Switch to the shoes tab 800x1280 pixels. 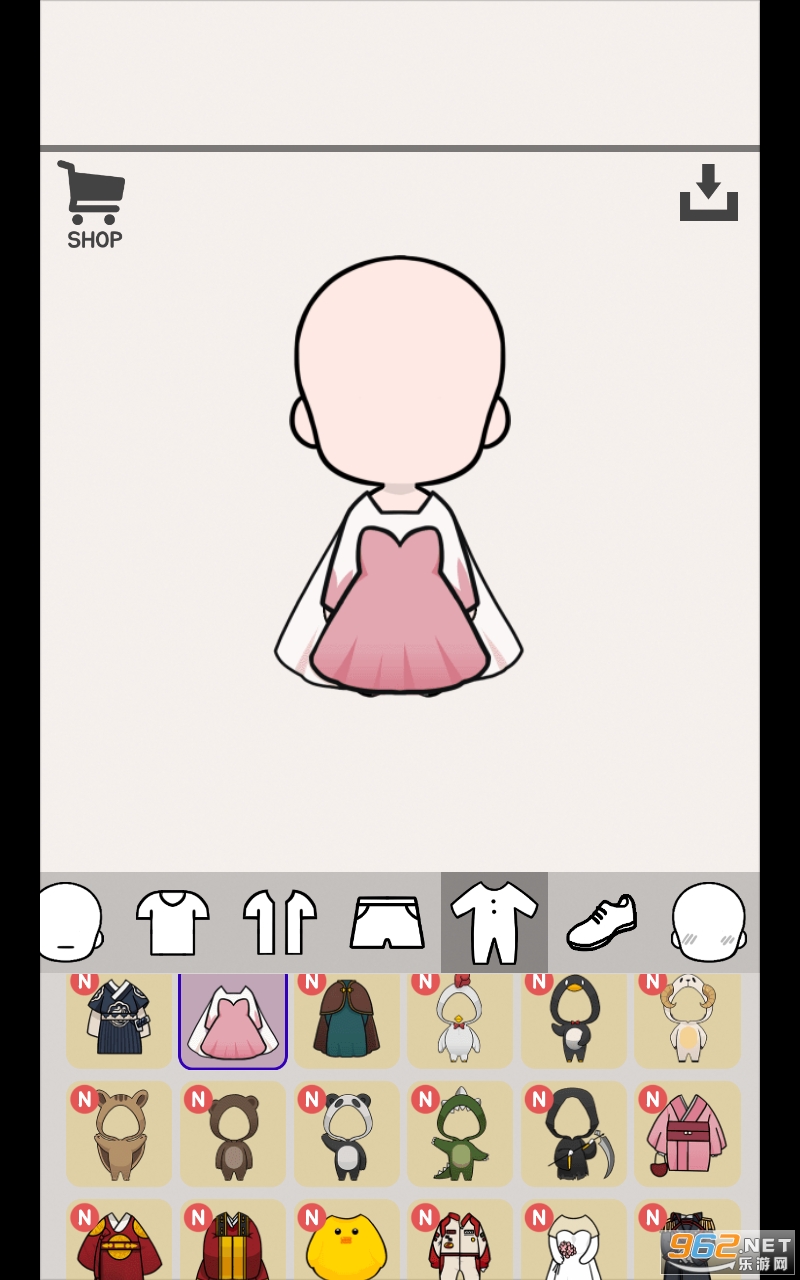pos(601,922)
